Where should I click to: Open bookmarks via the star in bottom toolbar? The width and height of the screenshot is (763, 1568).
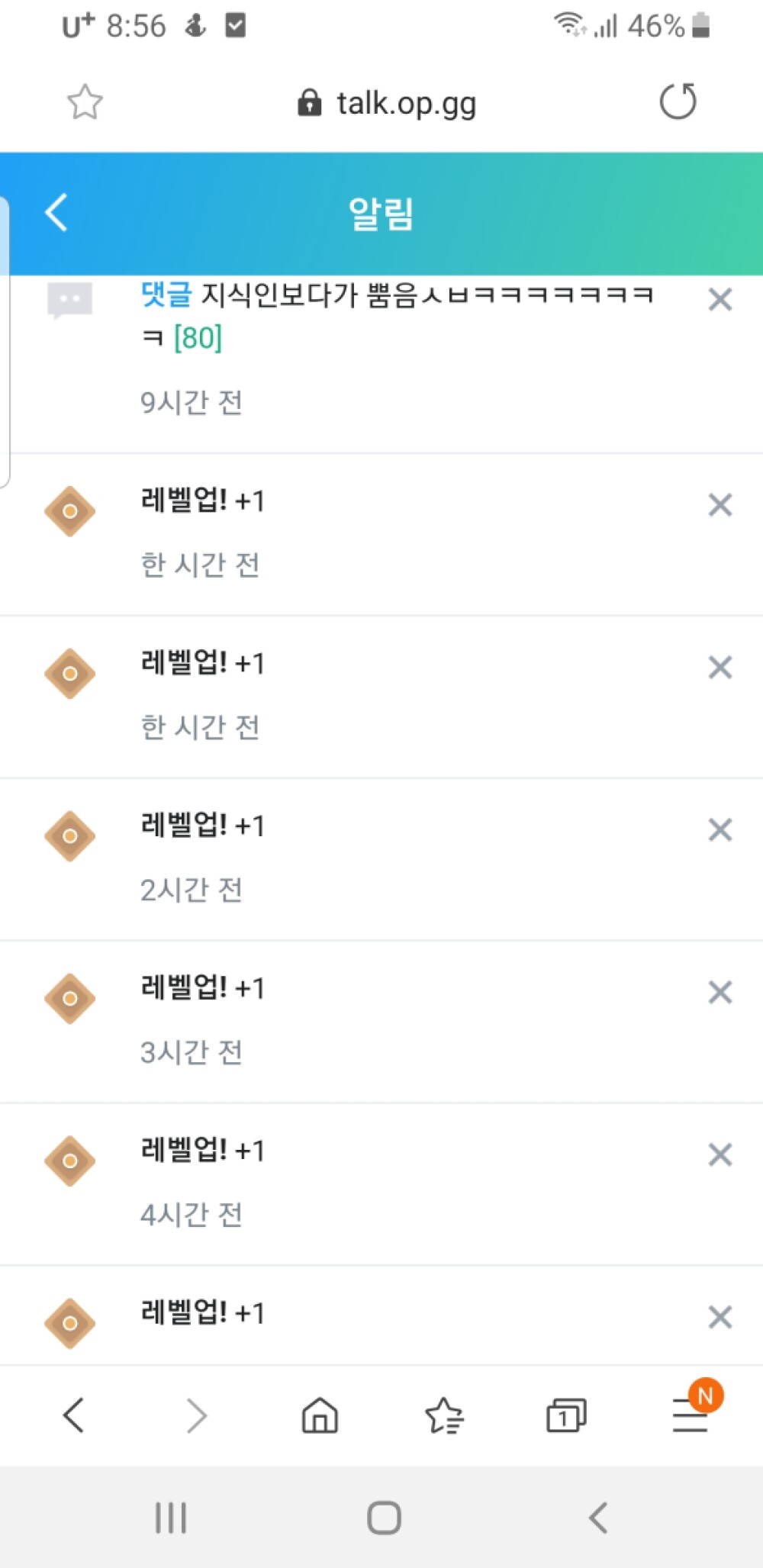[x=443, y=1417]
